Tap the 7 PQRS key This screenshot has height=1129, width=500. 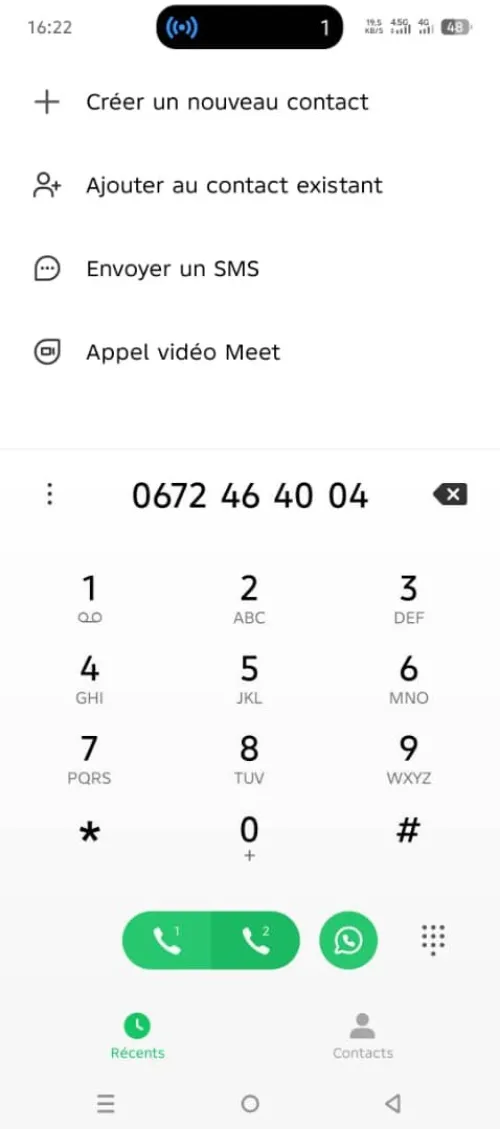point(89,759)
